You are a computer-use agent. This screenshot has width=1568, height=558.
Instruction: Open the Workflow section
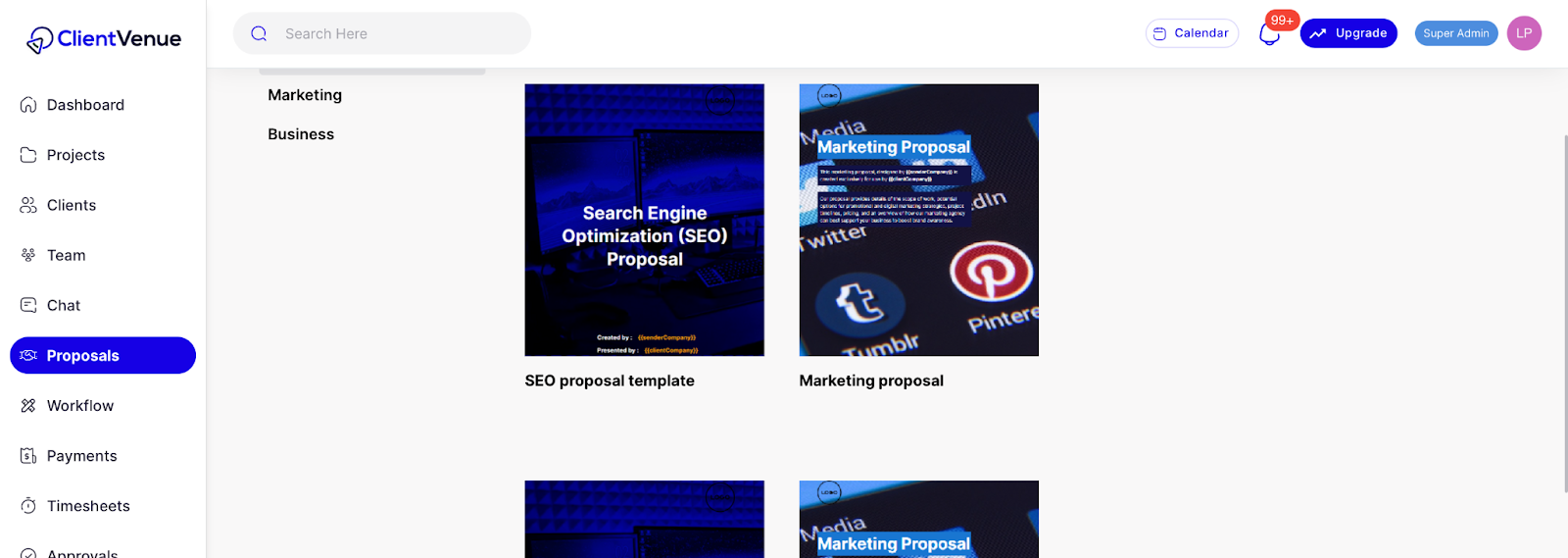click(x=80, y=405)
